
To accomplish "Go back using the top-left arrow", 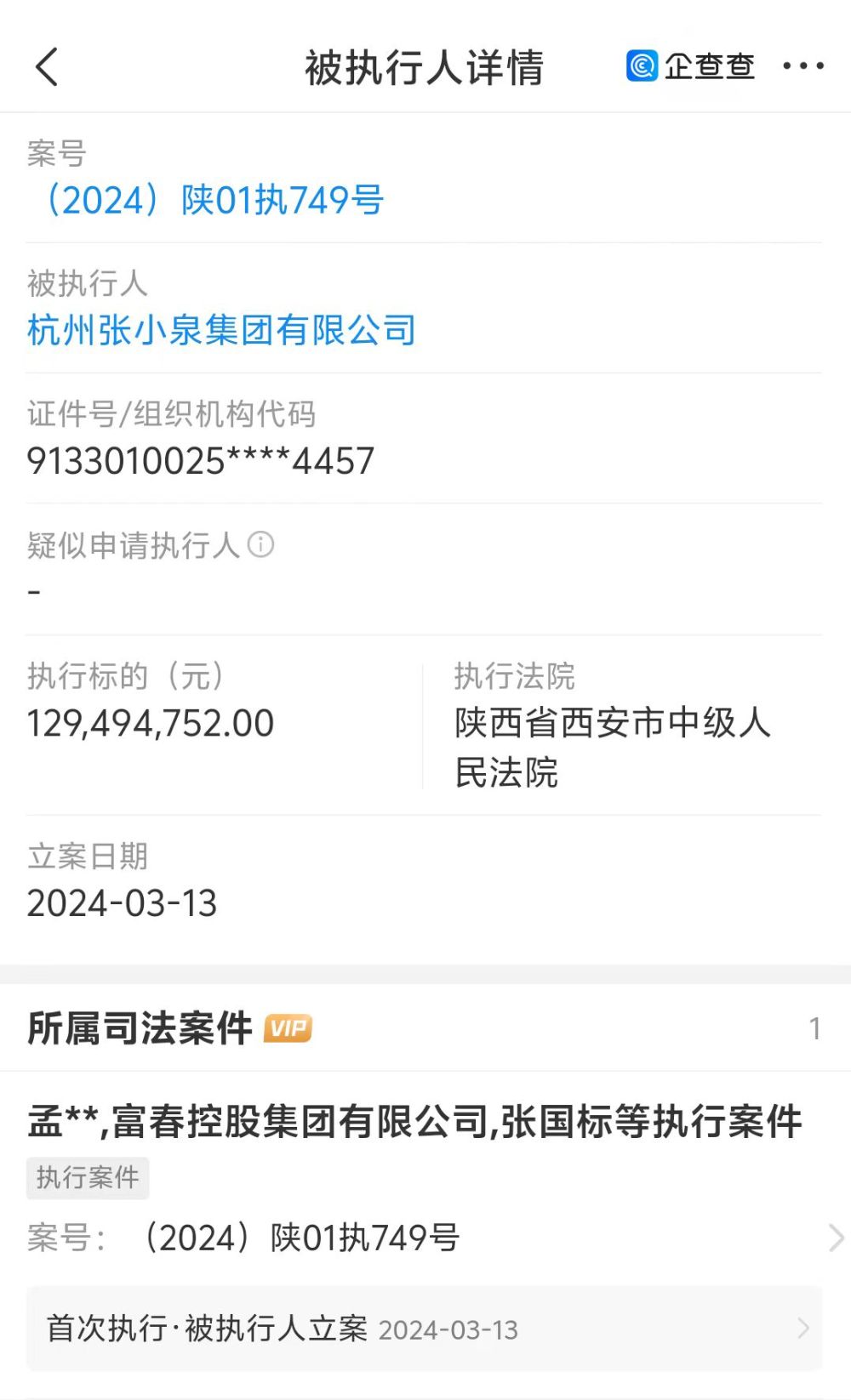I will [x=47, y=67].
